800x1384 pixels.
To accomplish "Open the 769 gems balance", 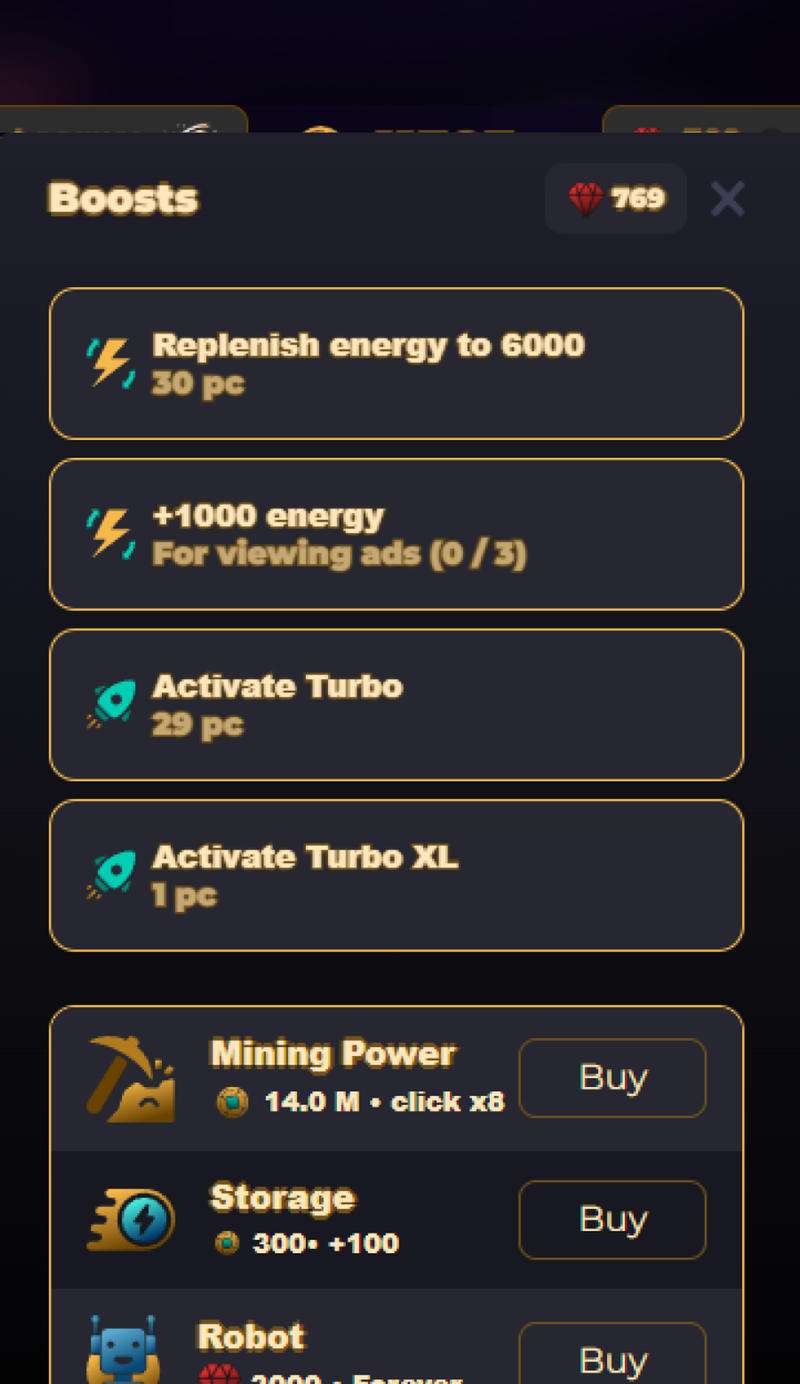I will click(x=616, y=199).
